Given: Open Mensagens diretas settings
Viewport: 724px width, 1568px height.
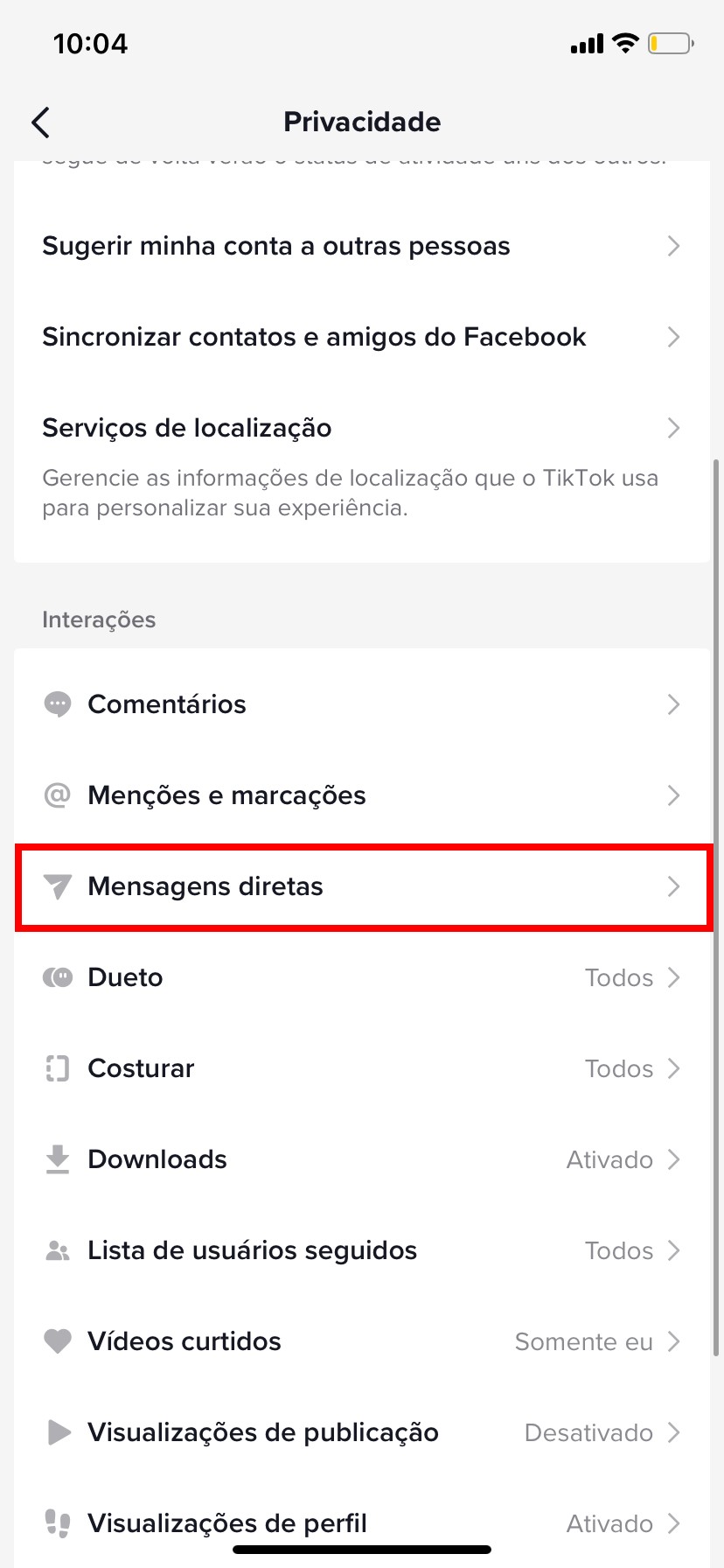Looking at the screenshot, I should (x=362, y=886).
